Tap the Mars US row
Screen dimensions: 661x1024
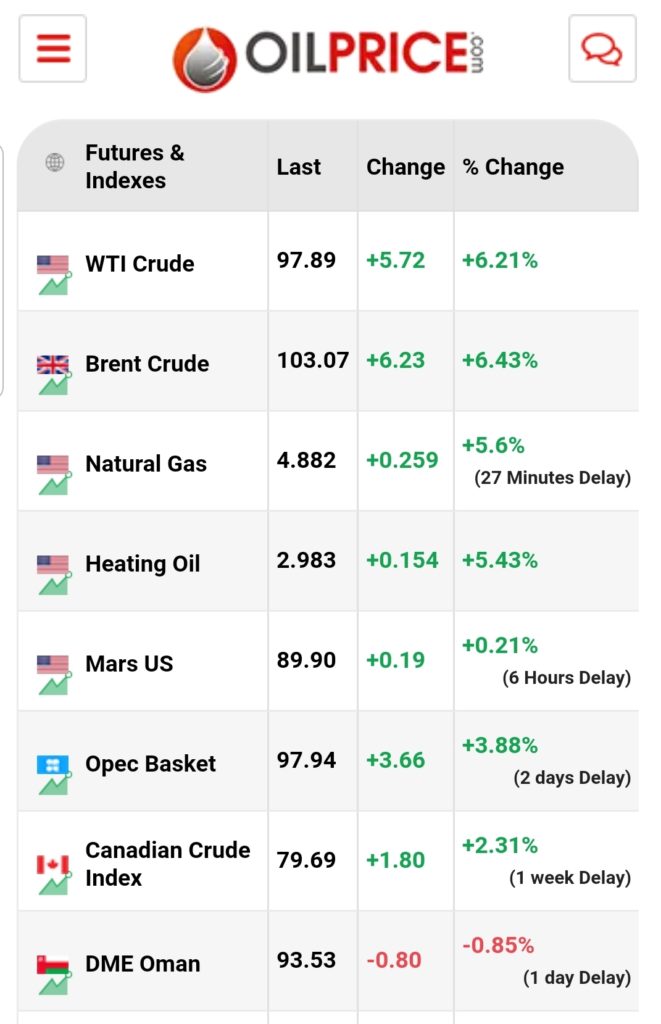pyautogui.click(x=129, y=664)
